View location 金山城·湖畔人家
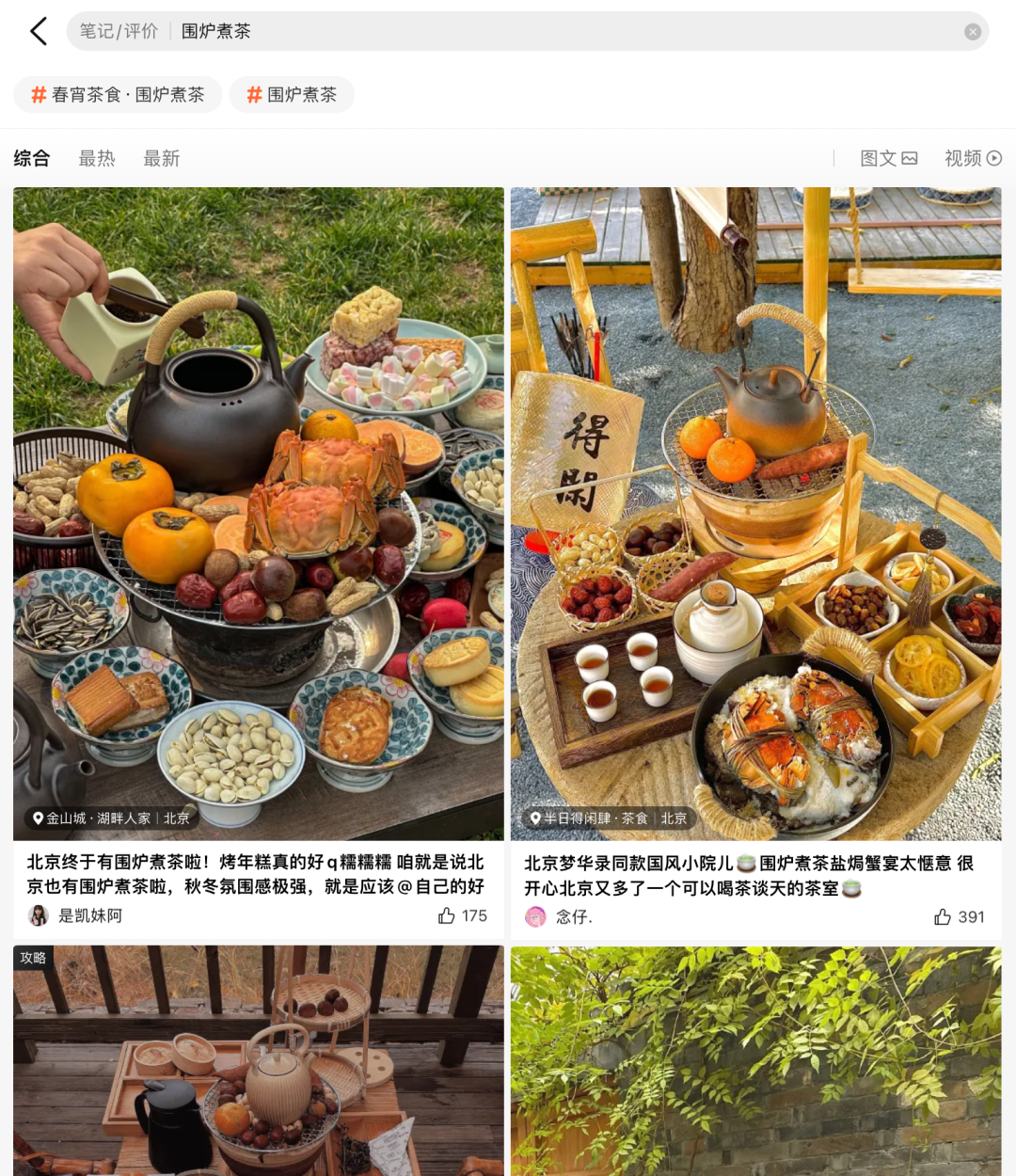Image resolution: width=1016 pixels, height=1176 pixels. point(111,818)
